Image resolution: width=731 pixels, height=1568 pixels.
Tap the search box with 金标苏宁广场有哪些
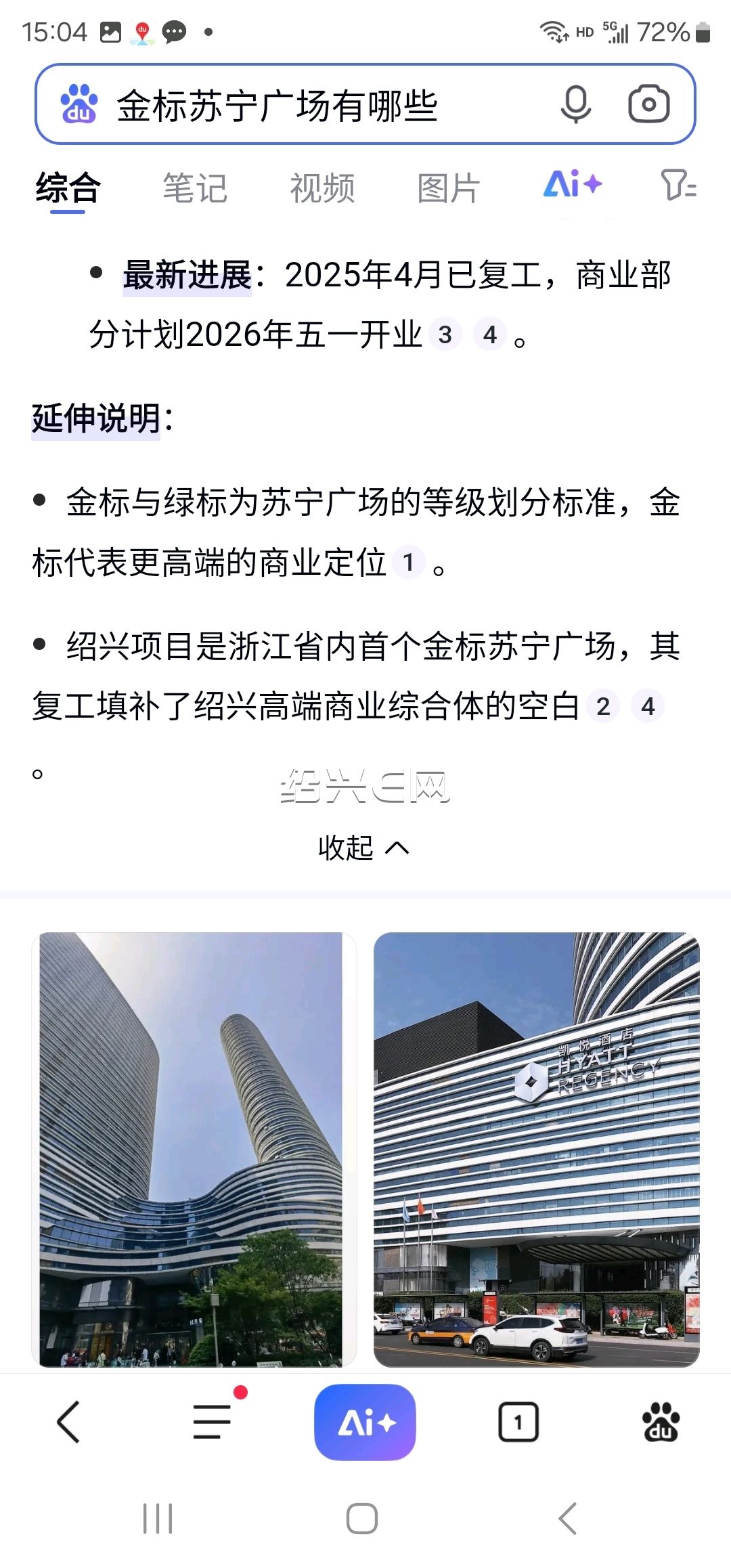coord(365,104)
